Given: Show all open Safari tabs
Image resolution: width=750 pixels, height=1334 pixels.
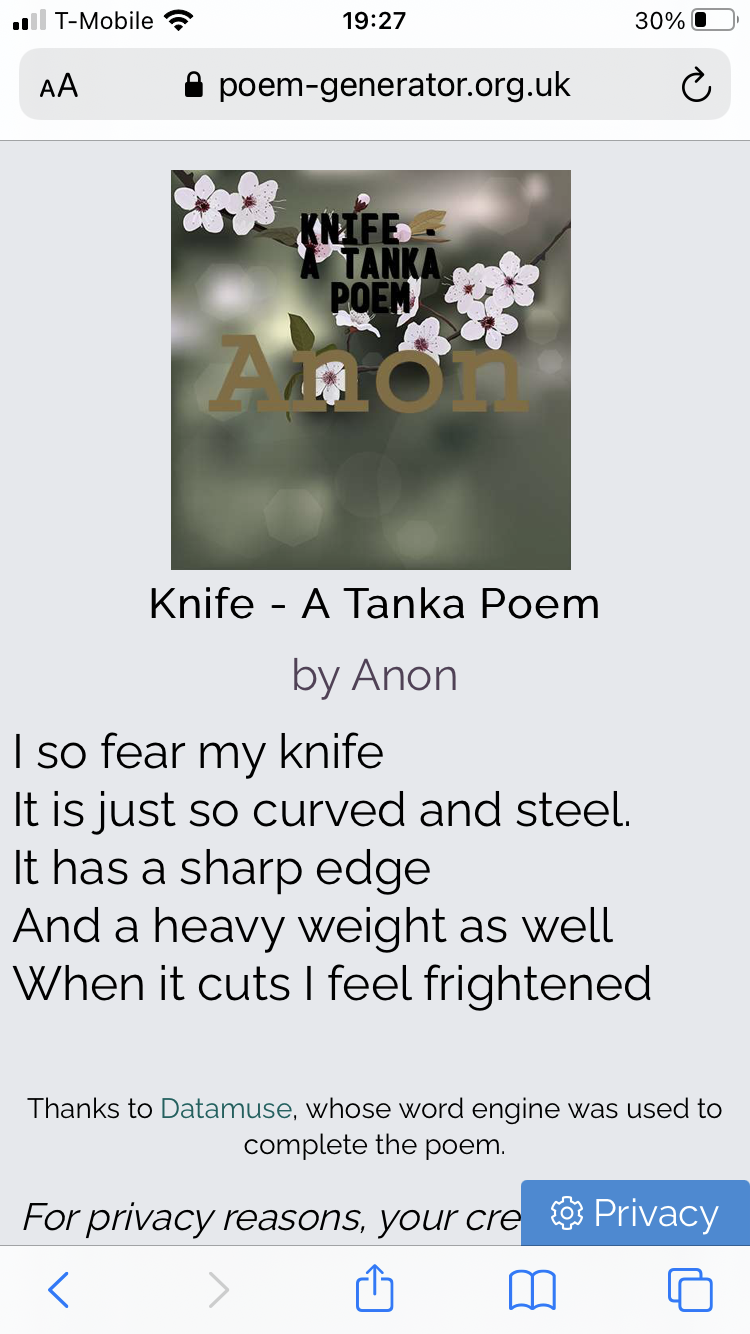Looking at the screenshot, I should click(x=690, y=1290).
